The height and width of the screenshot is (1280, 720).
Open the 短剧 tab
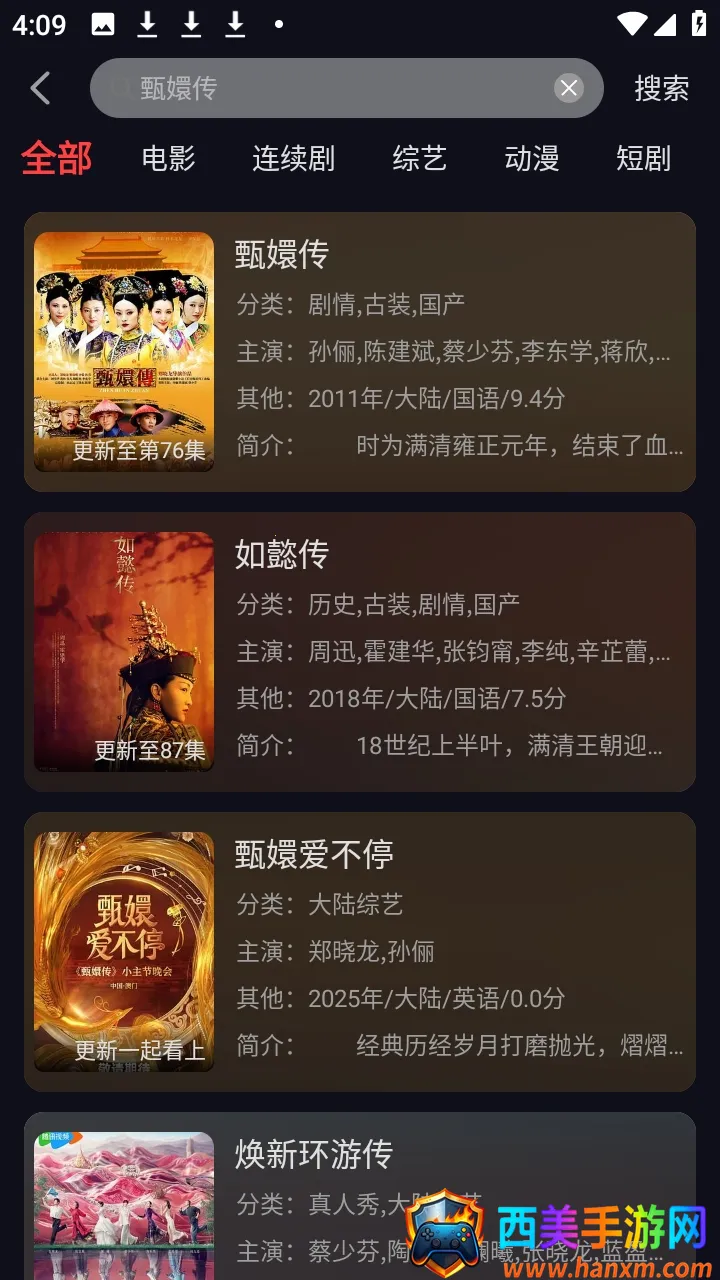coord(643,158)
